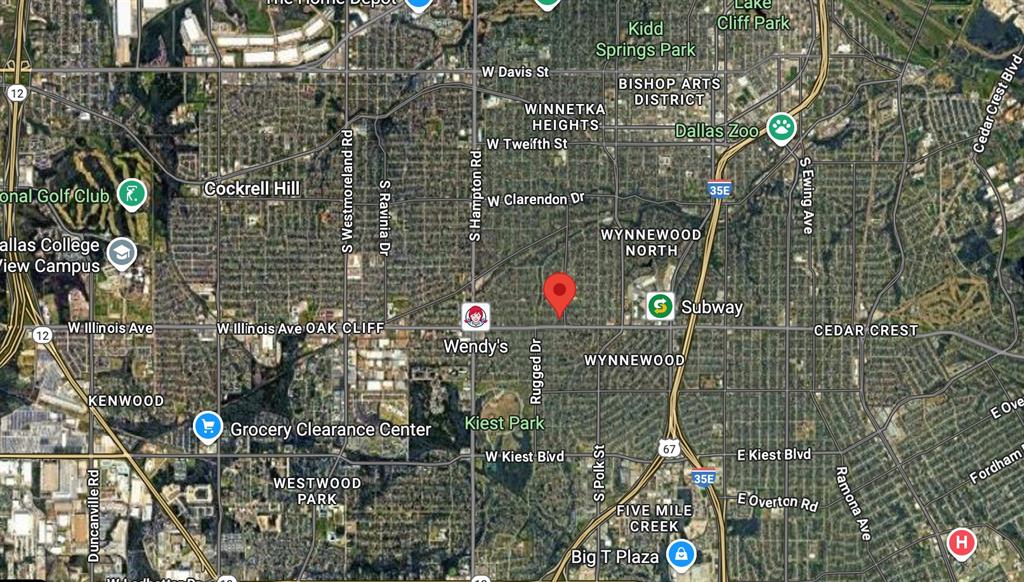Image resolution: width=1024 pixels, height=582 pixels.
Task: Open the Big T Plaza marker
Action: point(681,555)
